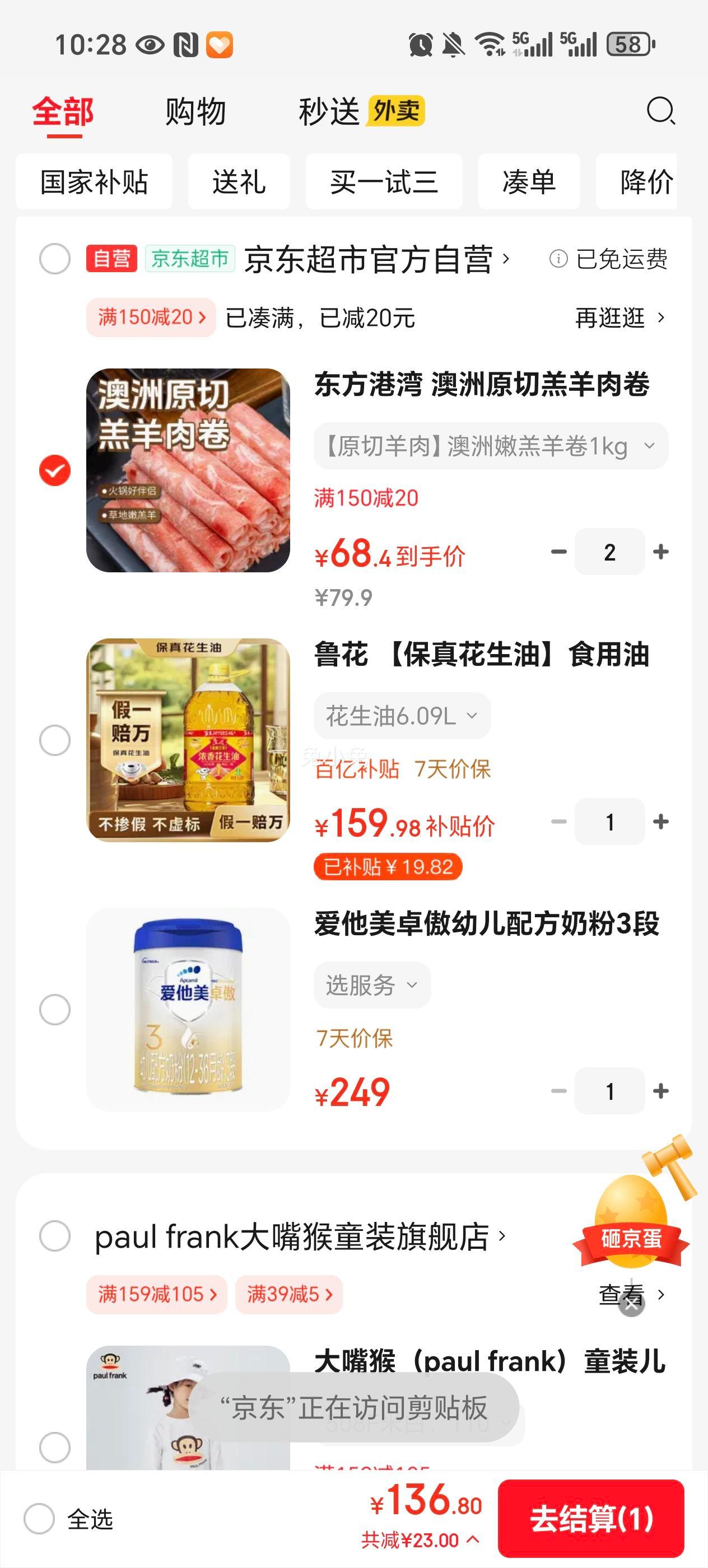Go to checkout with 去结算

click(x=590, y=1519)
